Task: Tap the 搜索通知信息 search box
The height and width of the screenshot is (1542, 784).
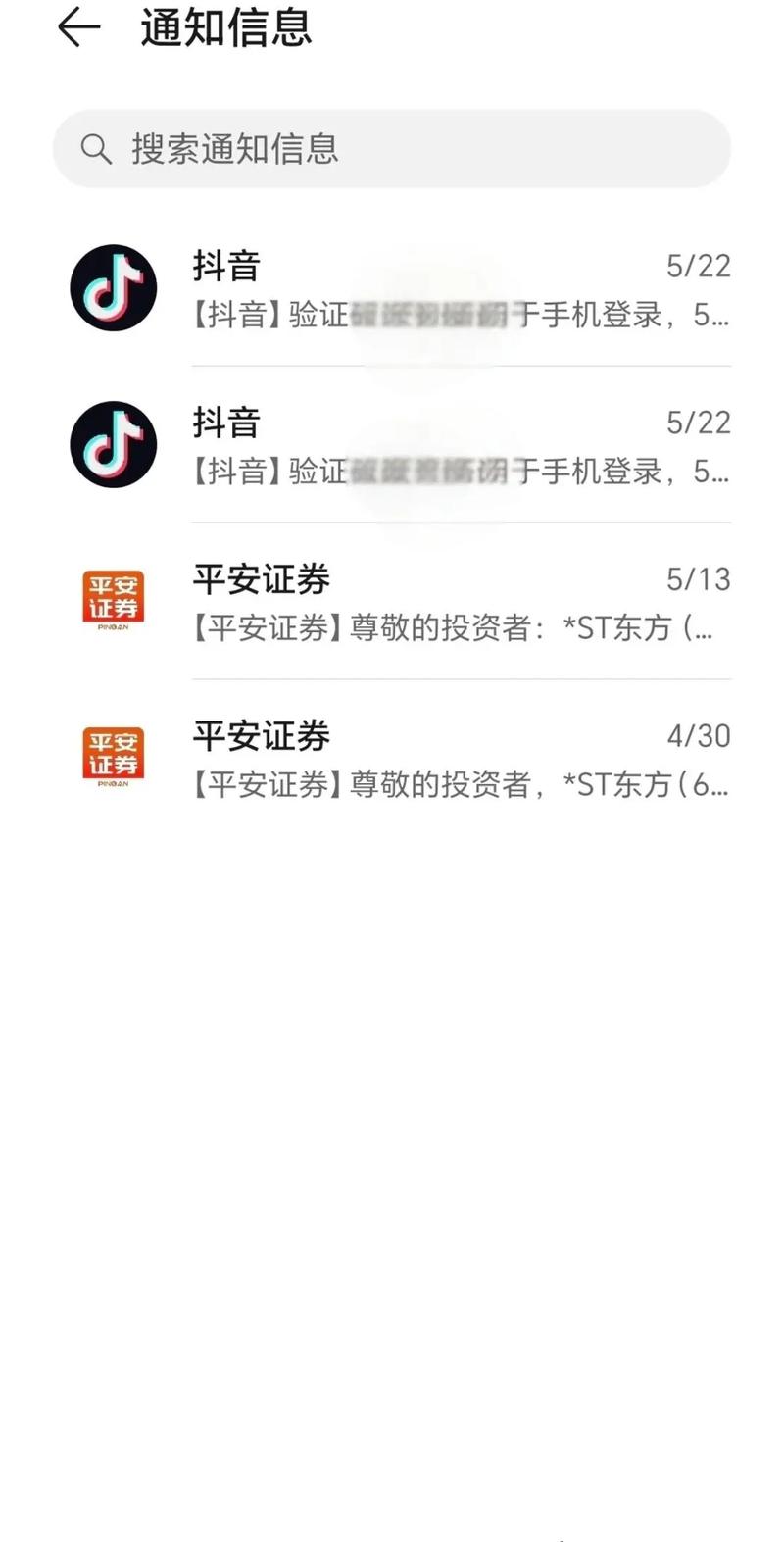Action: (392, 149)
